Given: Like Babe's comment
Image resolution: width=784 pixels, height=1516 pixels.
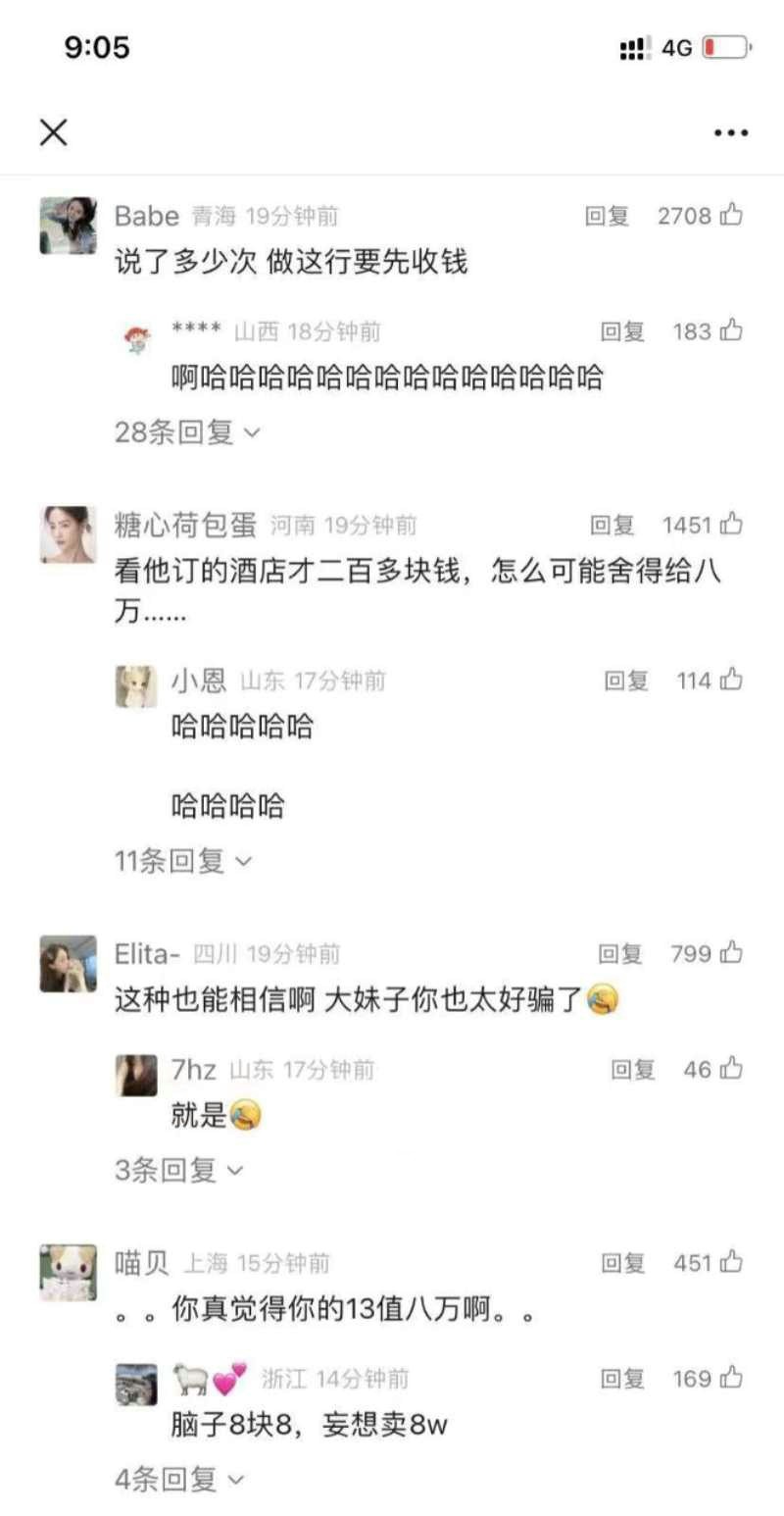Looking at the screenshot, I should [731, 216].
